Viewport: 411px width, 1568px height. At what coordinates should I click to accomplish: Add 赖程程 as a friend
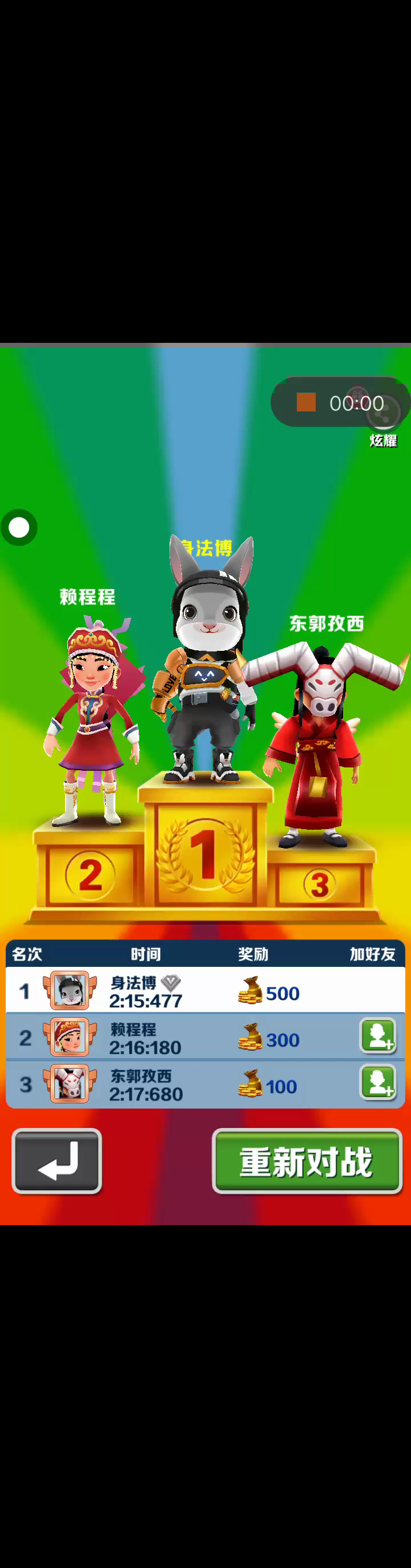tap(377, 1035)
